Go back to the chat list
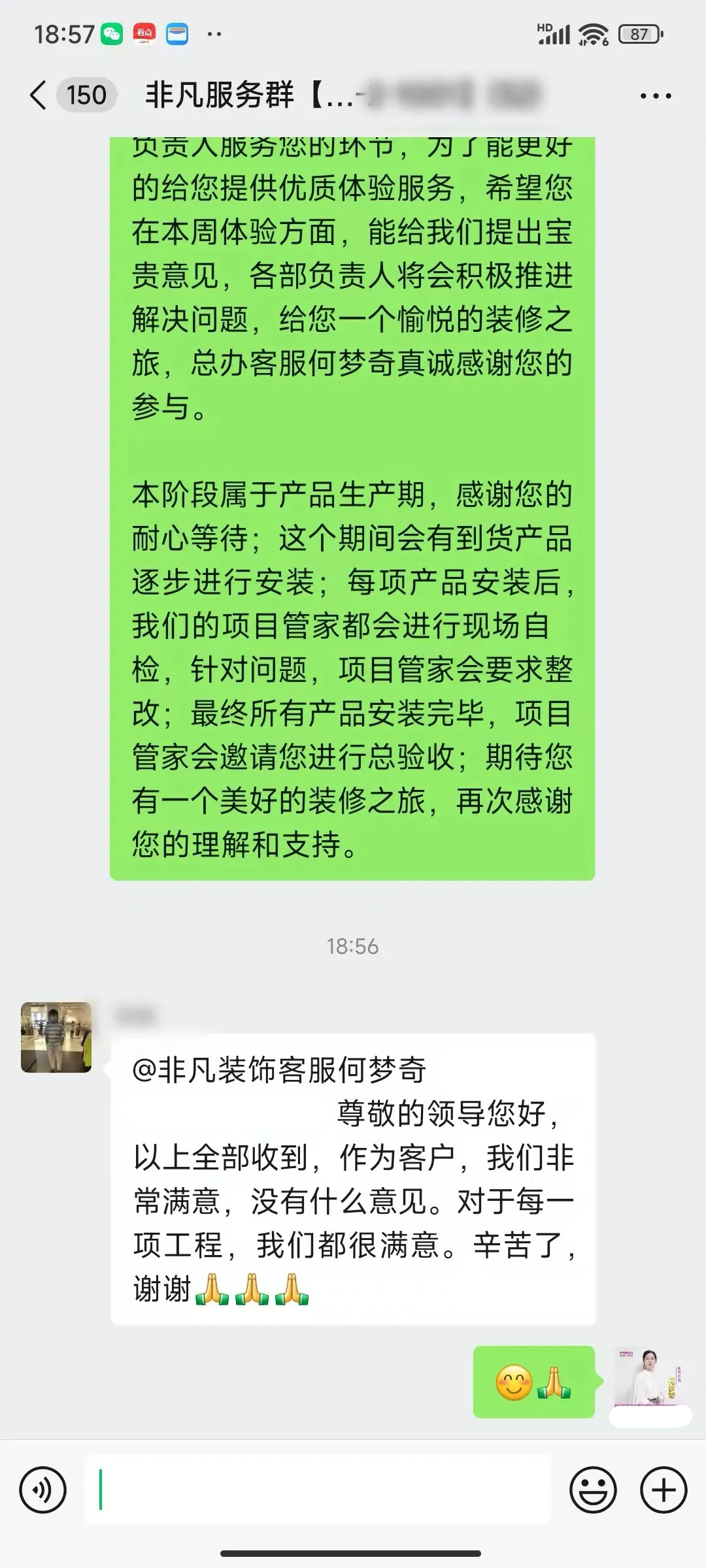The image size is (706, 1568). [39, 95]
